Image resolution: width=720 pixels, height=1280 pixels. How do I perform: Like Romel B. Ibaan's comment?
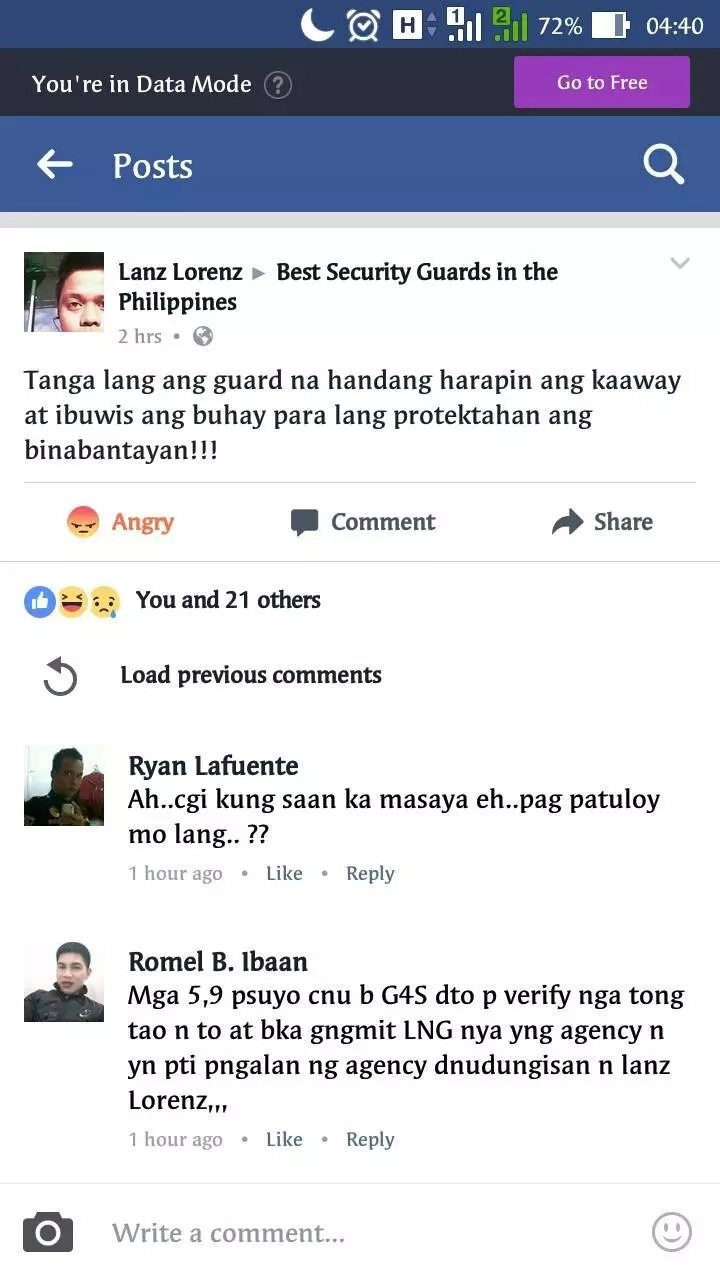[x=284, y=1139]
